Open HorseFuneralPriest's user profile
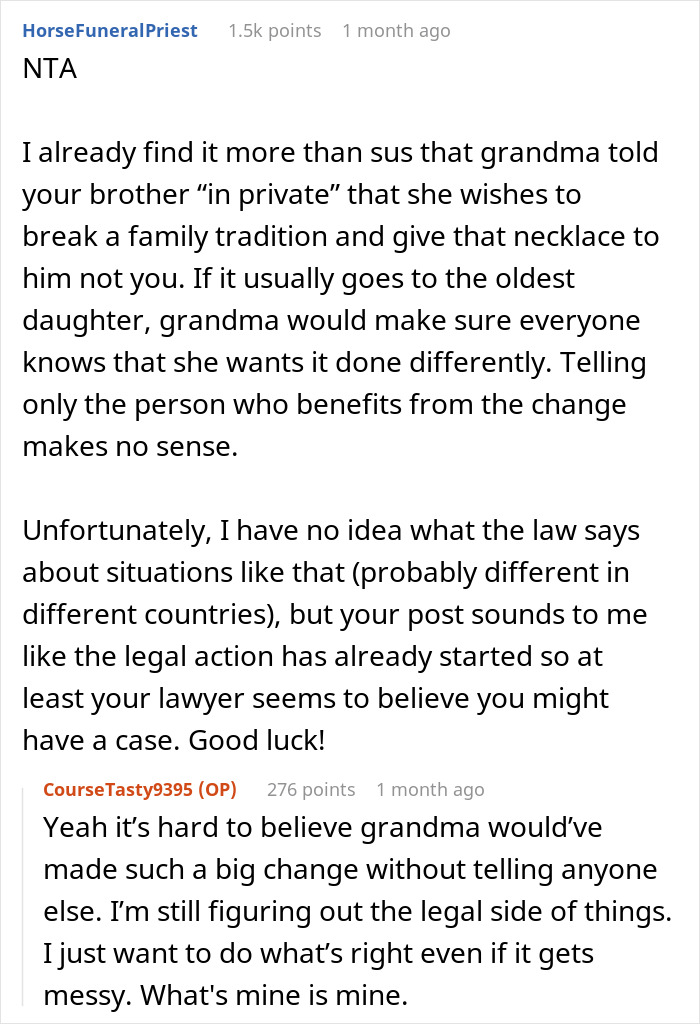The image size is (700, 1024). tap(110, 31)
